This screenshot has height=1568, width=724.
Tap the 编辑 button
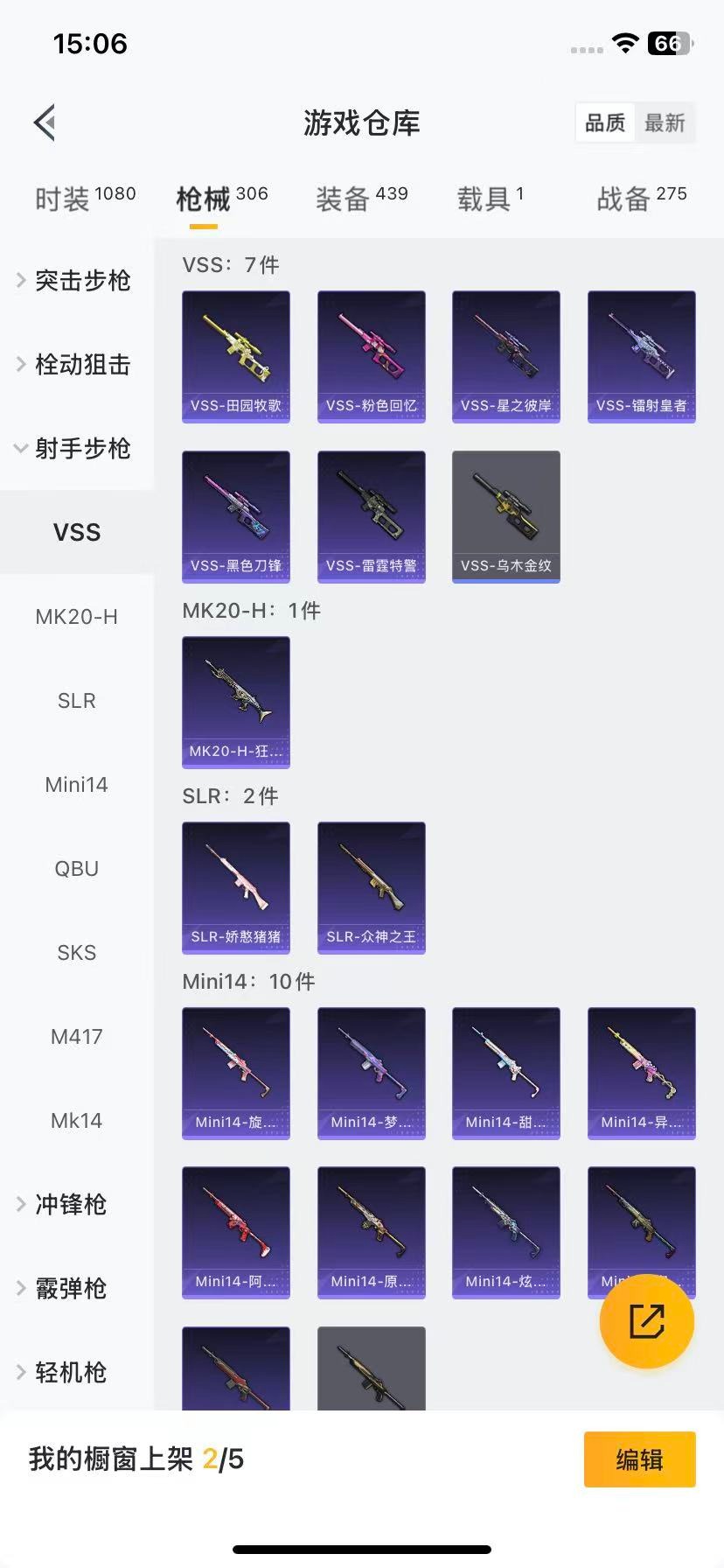(639, 1459)
